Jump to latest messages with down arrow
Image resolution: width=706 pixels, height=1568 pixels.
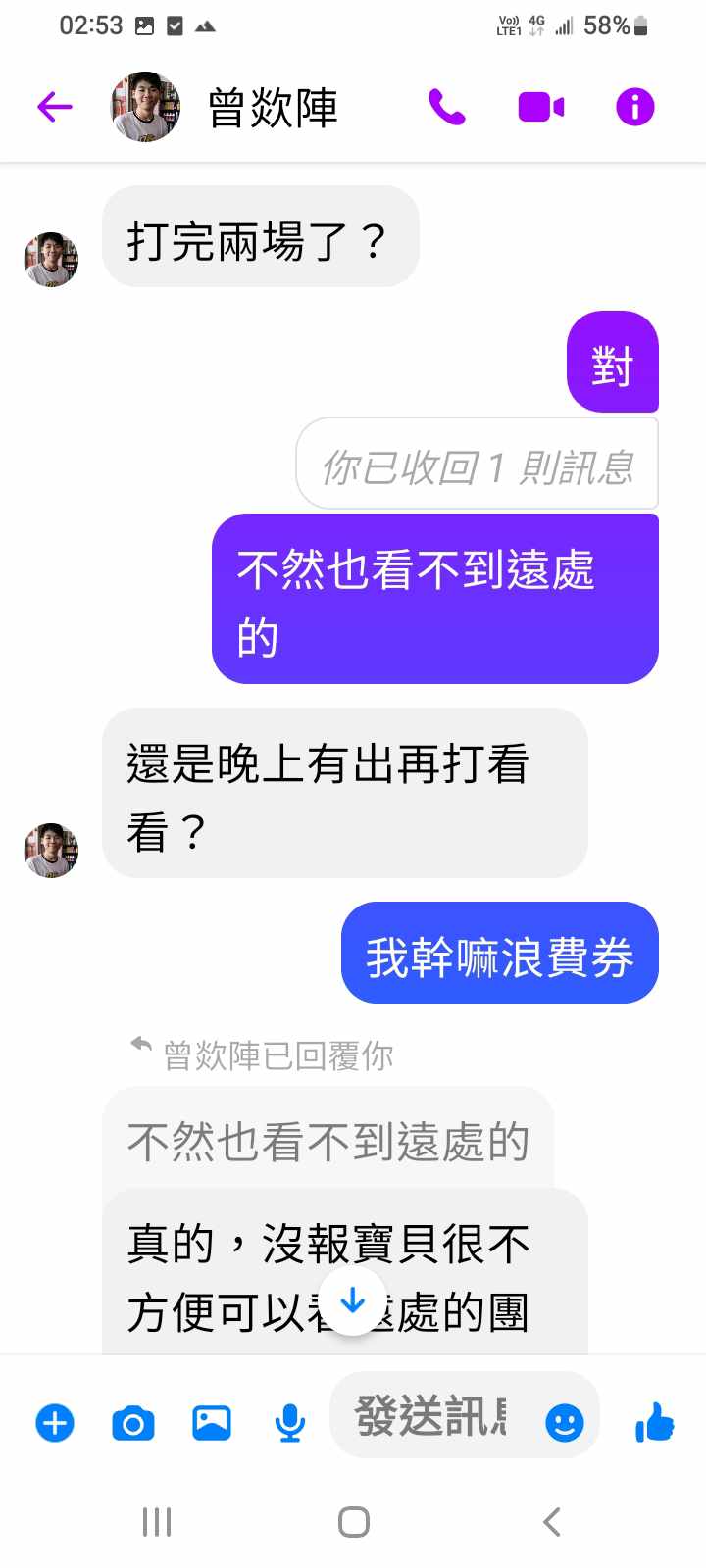click(x=353, y=1300)
